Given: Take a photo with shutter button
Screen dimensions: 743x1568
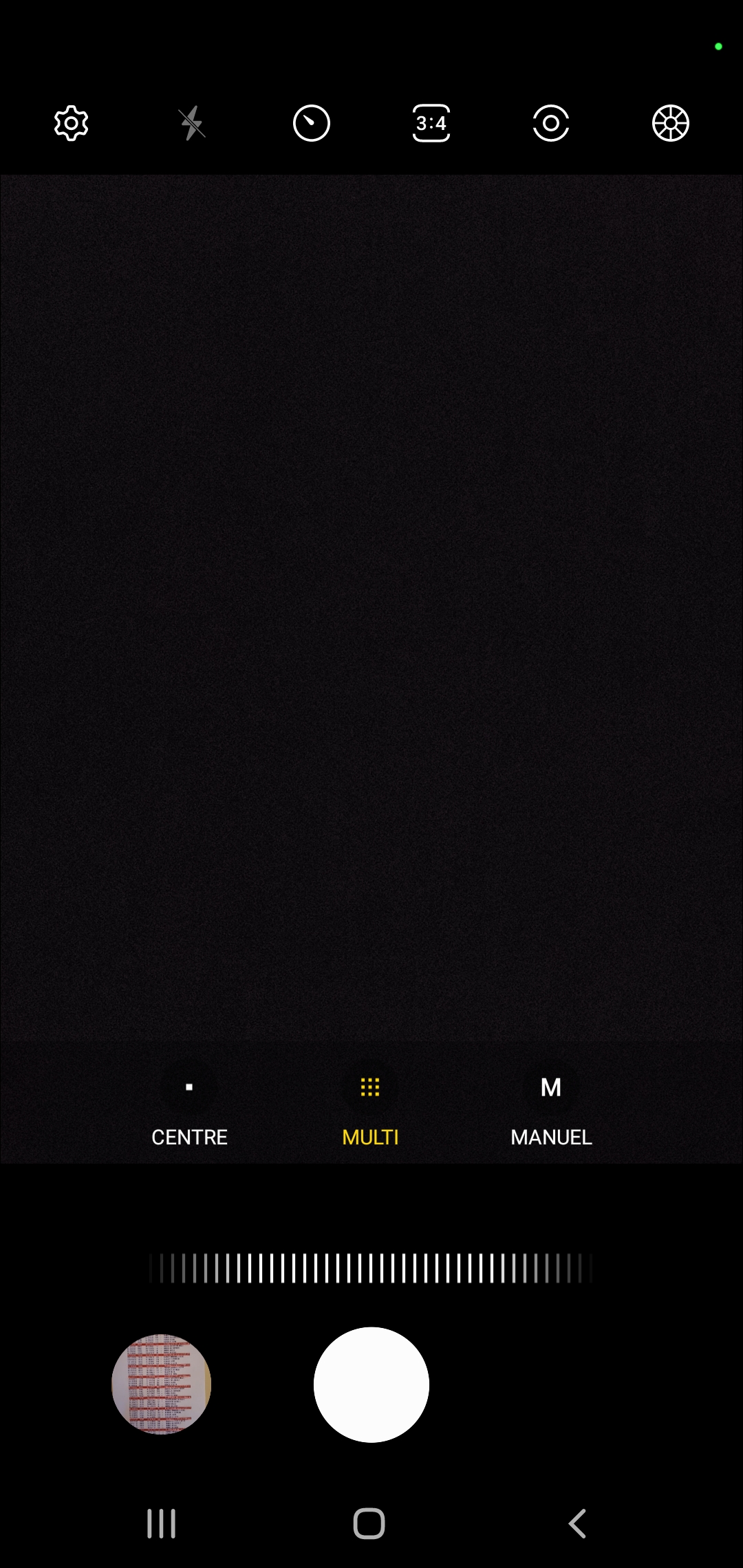Looking at the screenshot, I should pos(371,1384).
